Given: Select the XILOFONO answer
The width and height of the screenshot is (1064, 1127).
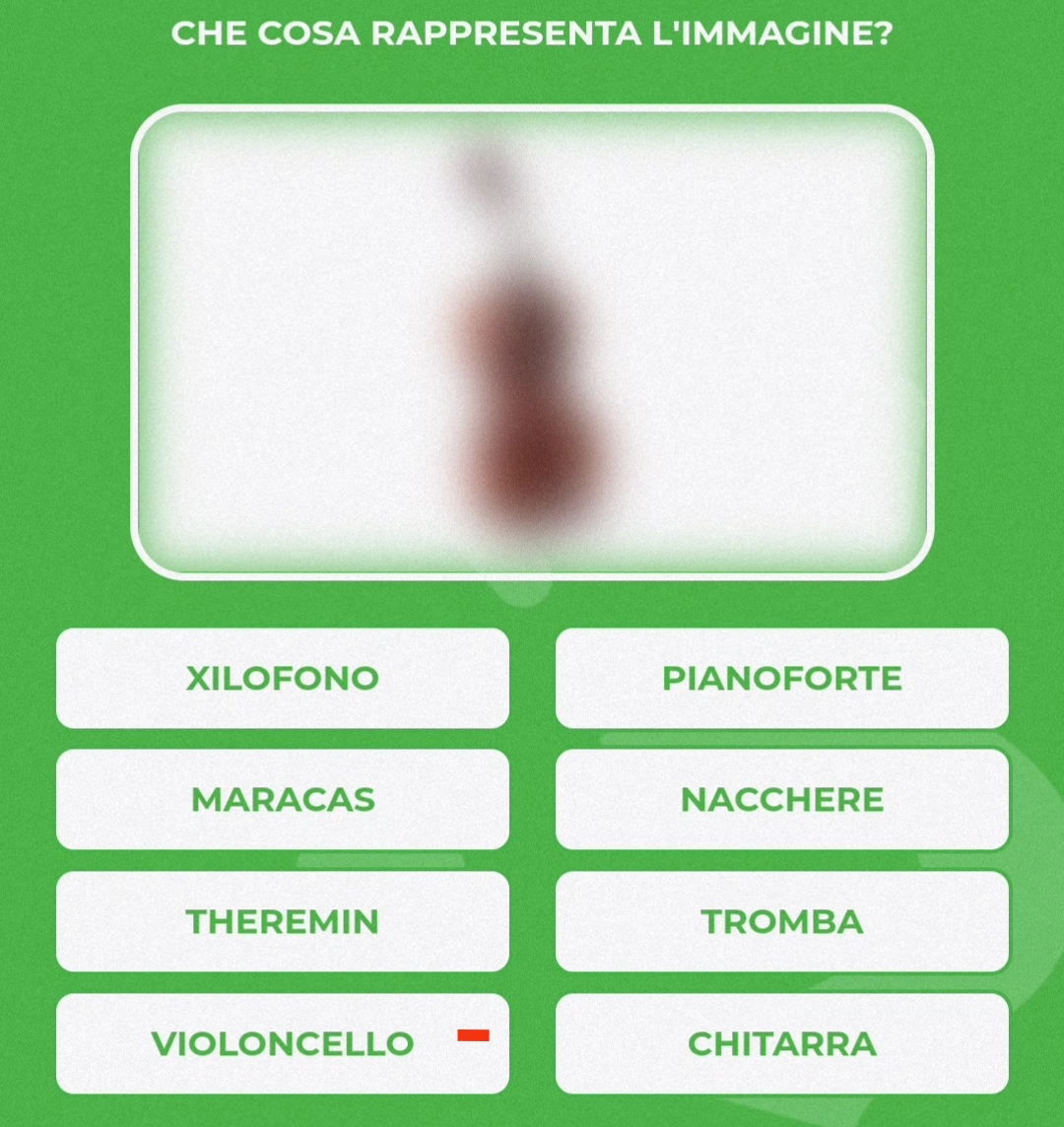Looking at the screenshot, I should click(283, 678).
